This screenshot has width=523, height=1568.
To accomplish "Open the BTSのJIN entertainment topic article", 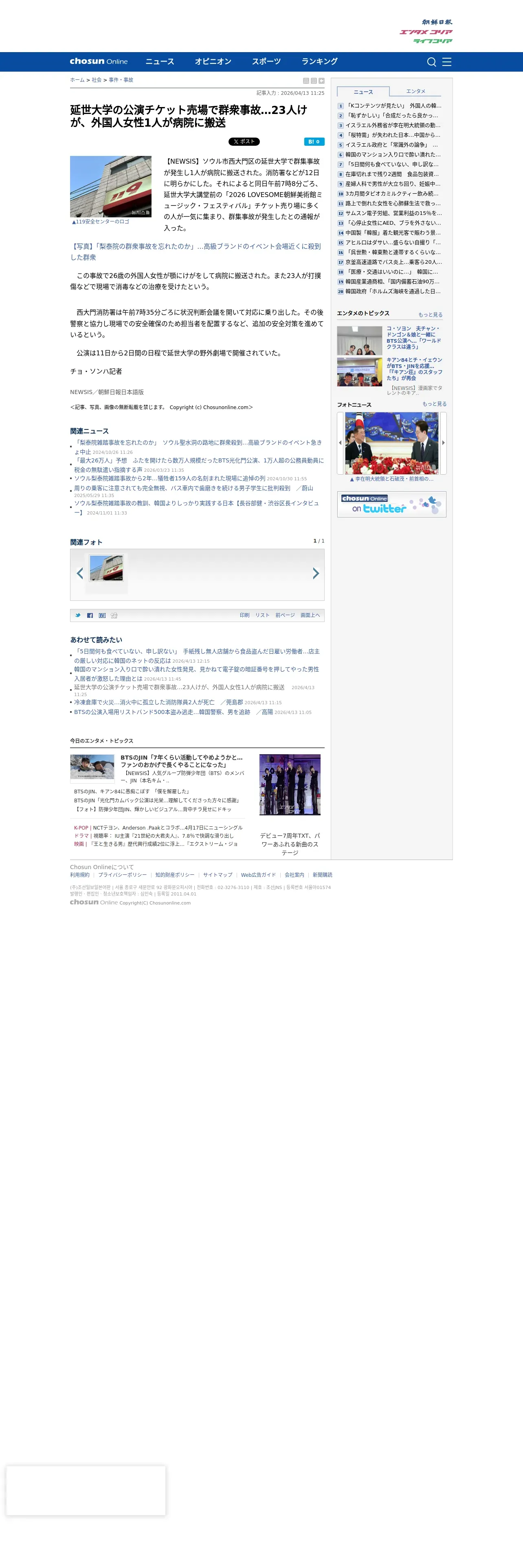I will [x=181, y=761].
